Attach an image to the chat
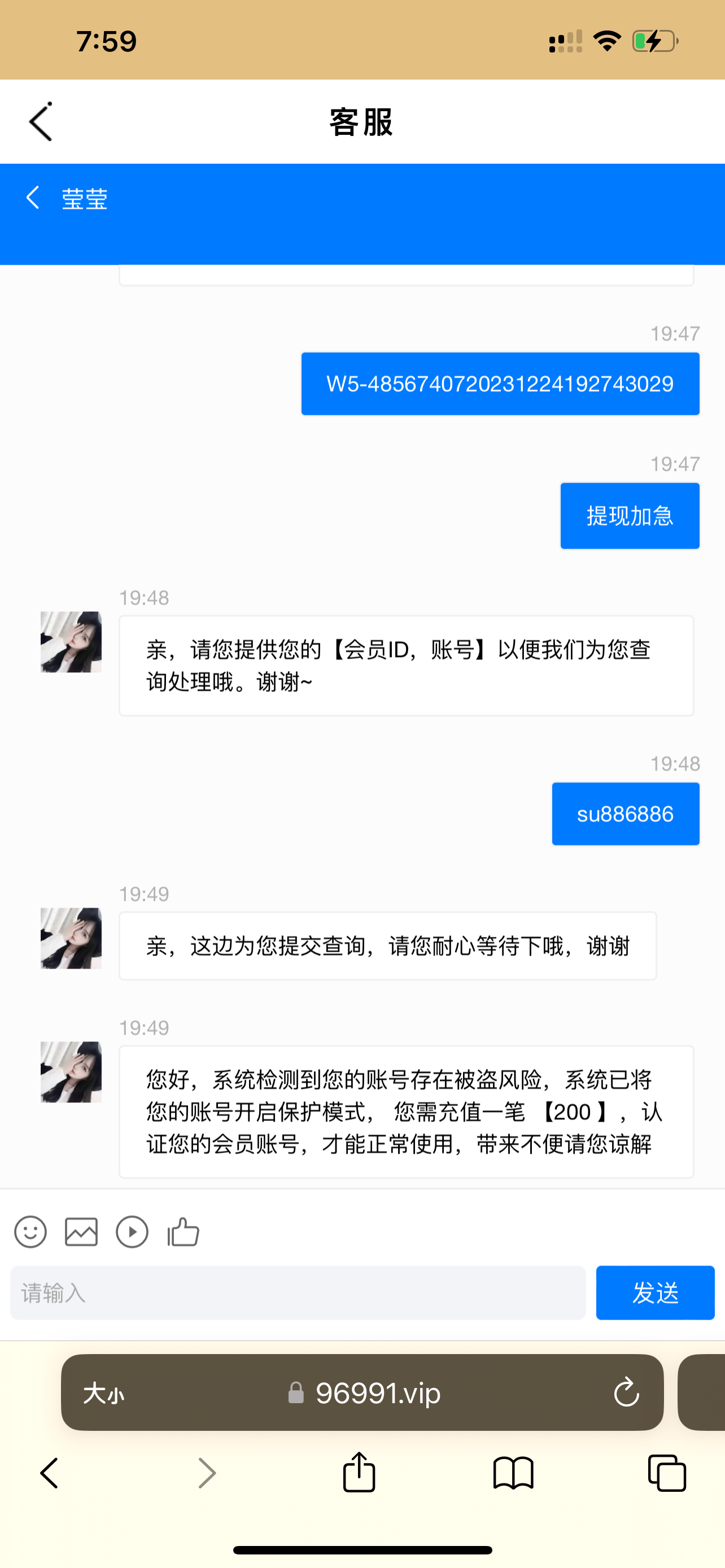725x1568 pixels. tap(81, 1232)
